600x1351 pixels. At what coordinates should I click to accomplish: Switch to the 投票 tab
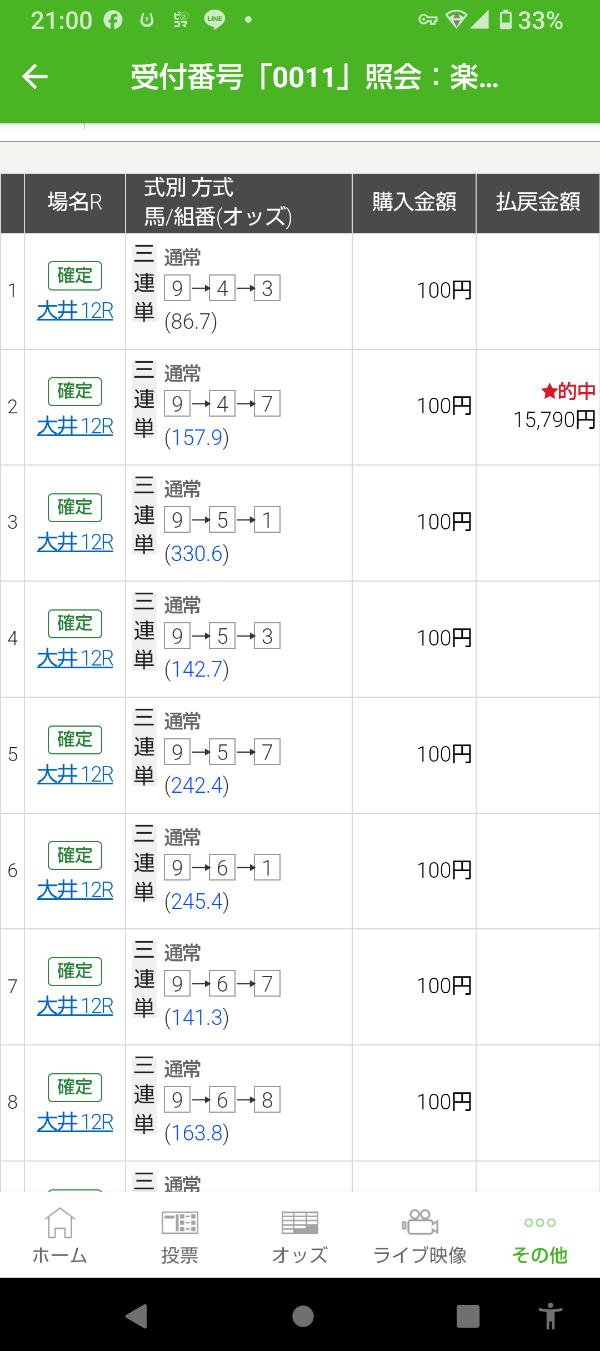pos(180,1236)
